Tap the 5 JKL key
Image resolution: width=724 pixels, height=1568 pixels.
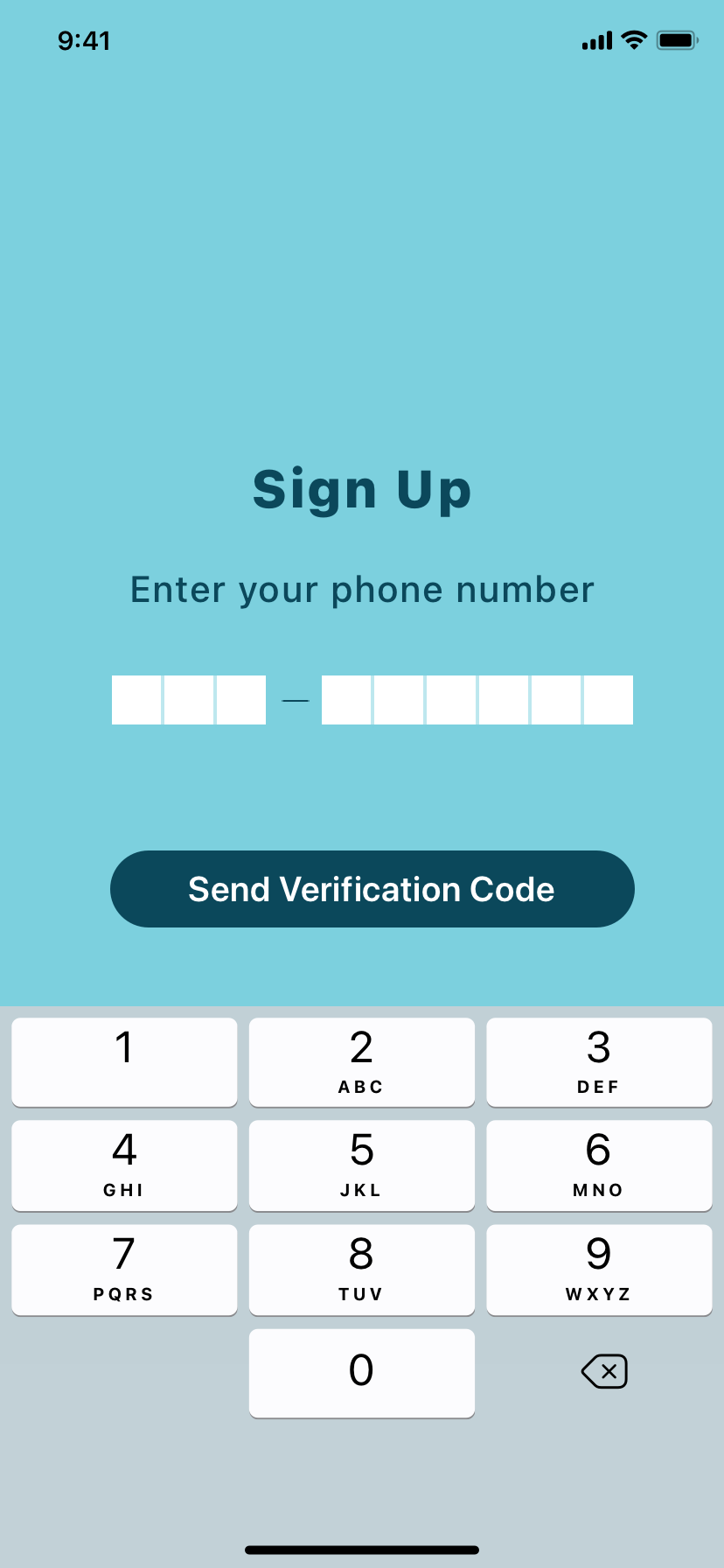pyautogui.click(x=362, y=1165)
